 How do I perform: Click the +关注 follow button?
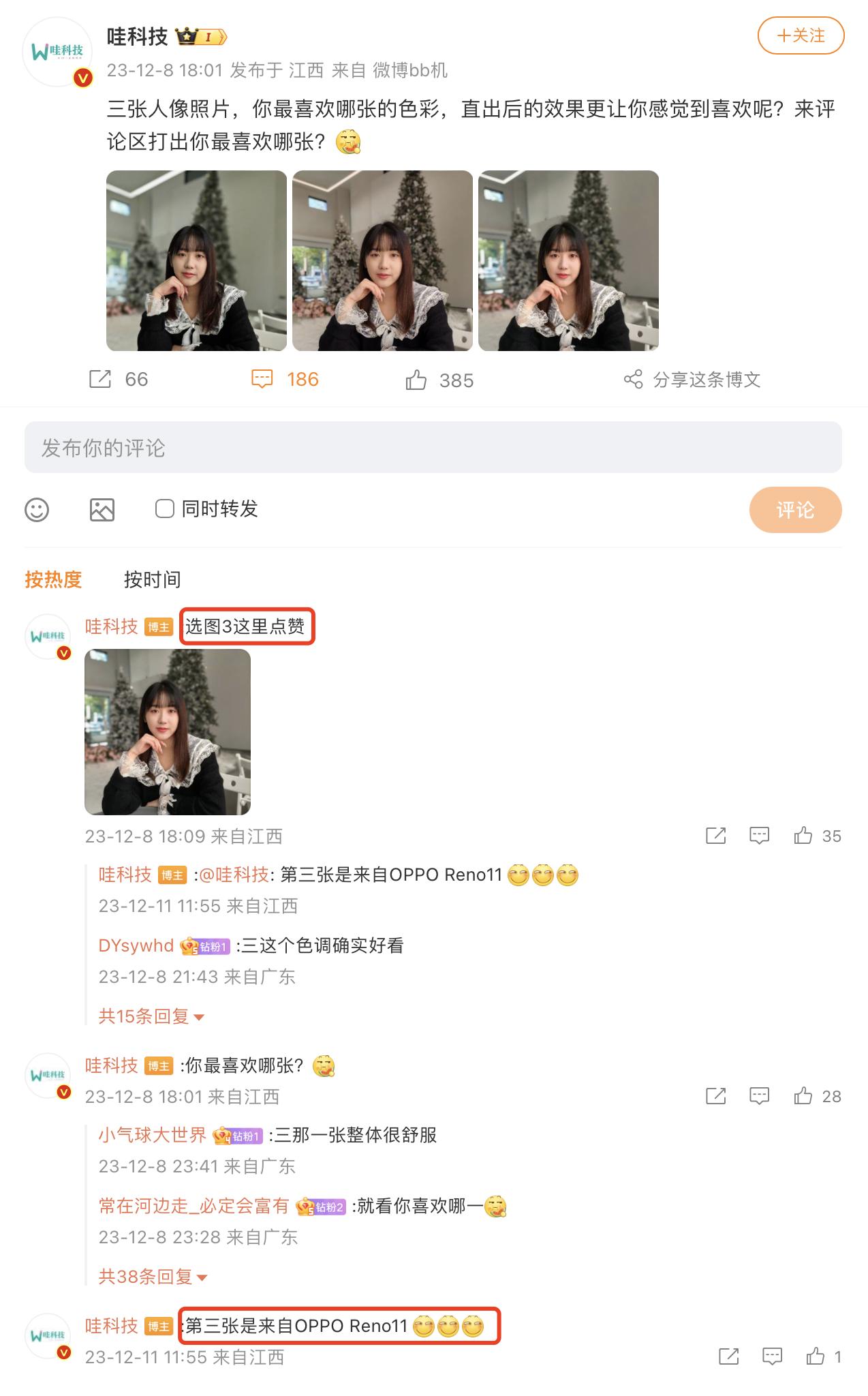[x=801, y=37]
